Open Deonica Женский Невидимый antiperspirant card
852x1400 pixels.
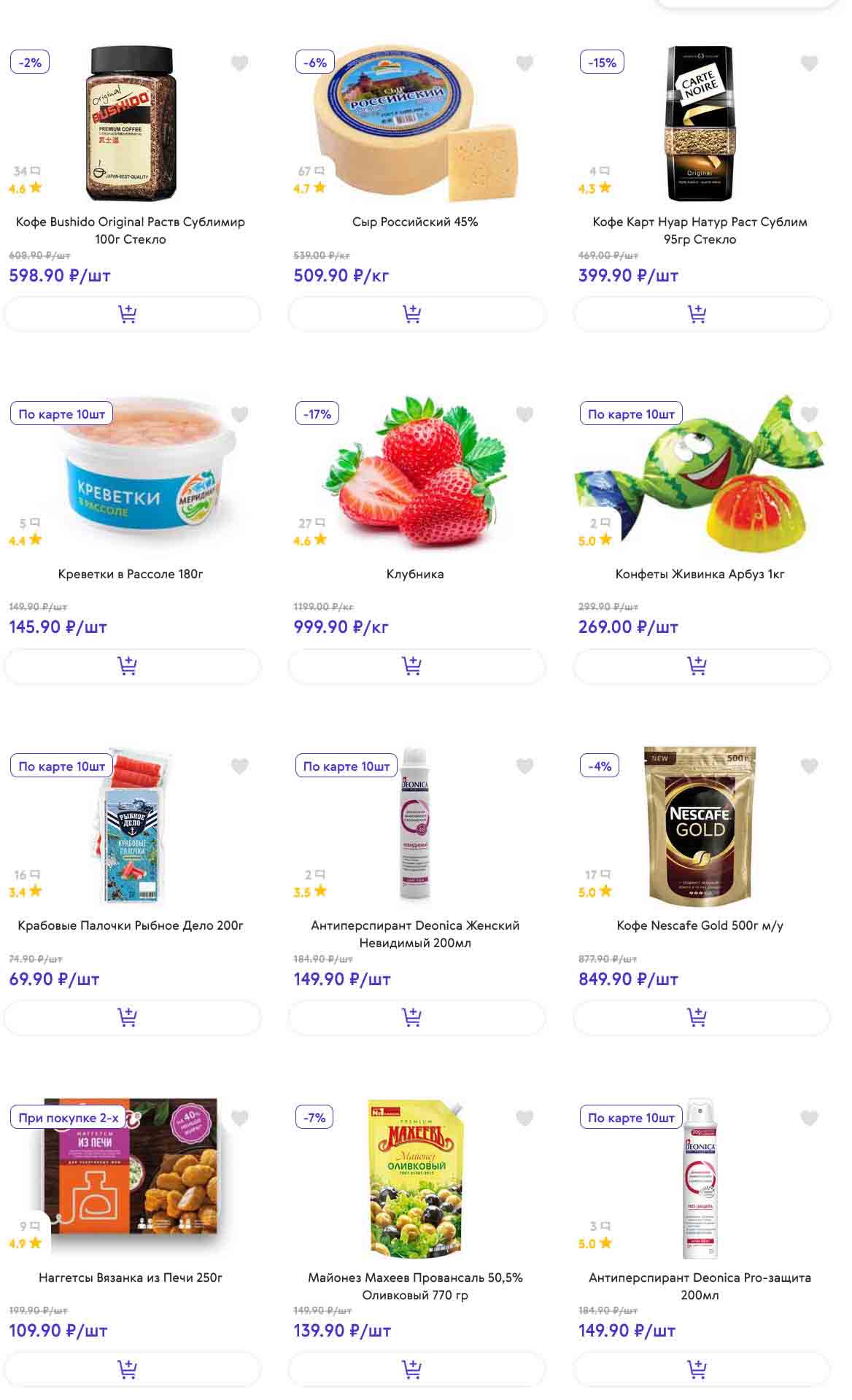click(x=415, y=933)
